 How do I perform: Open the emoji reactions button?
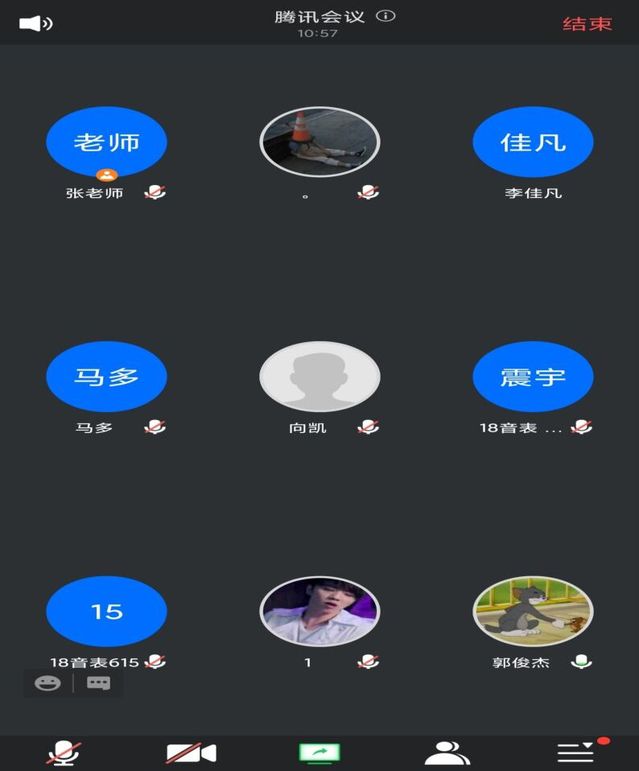point(48,683)
